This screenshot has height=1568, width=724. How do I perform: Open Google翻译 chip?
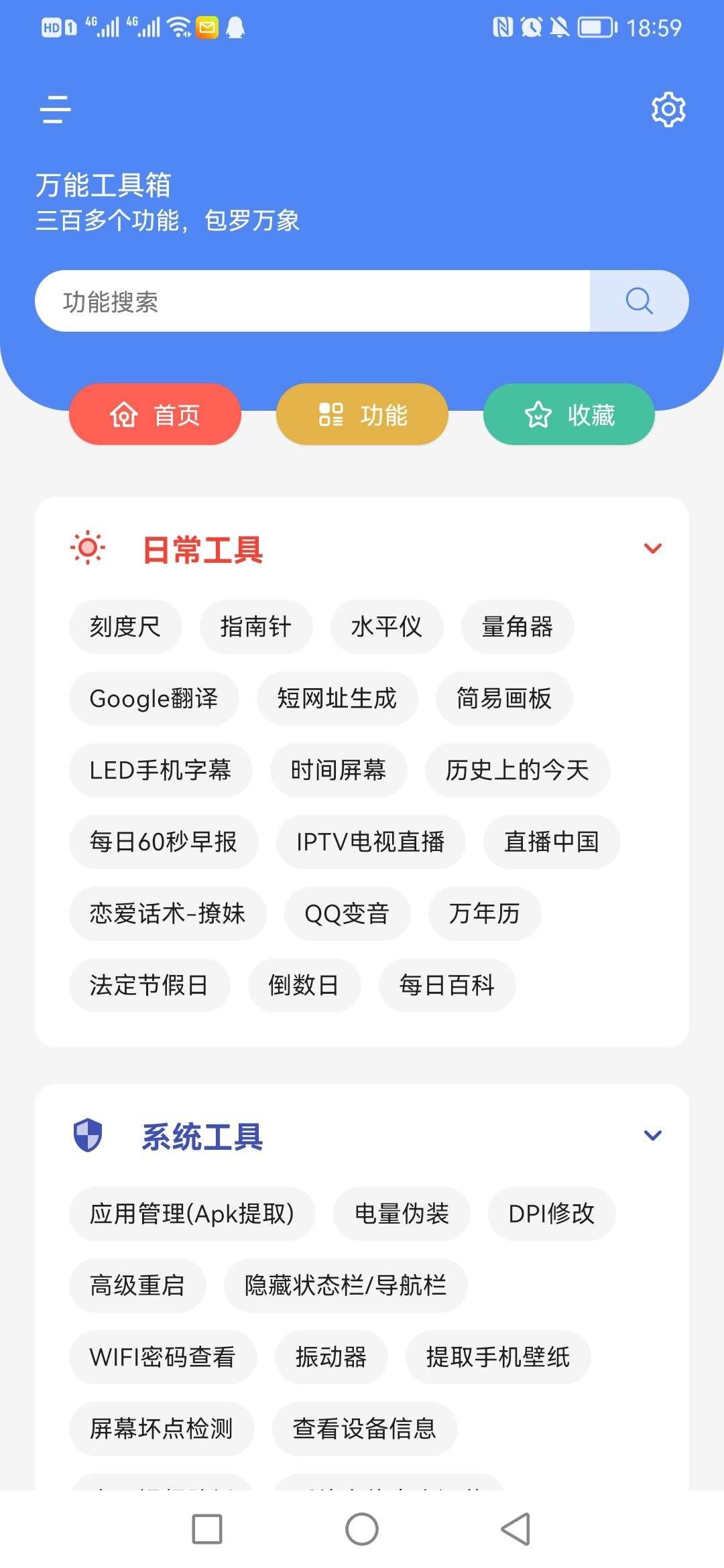click(x=154, y=699)
